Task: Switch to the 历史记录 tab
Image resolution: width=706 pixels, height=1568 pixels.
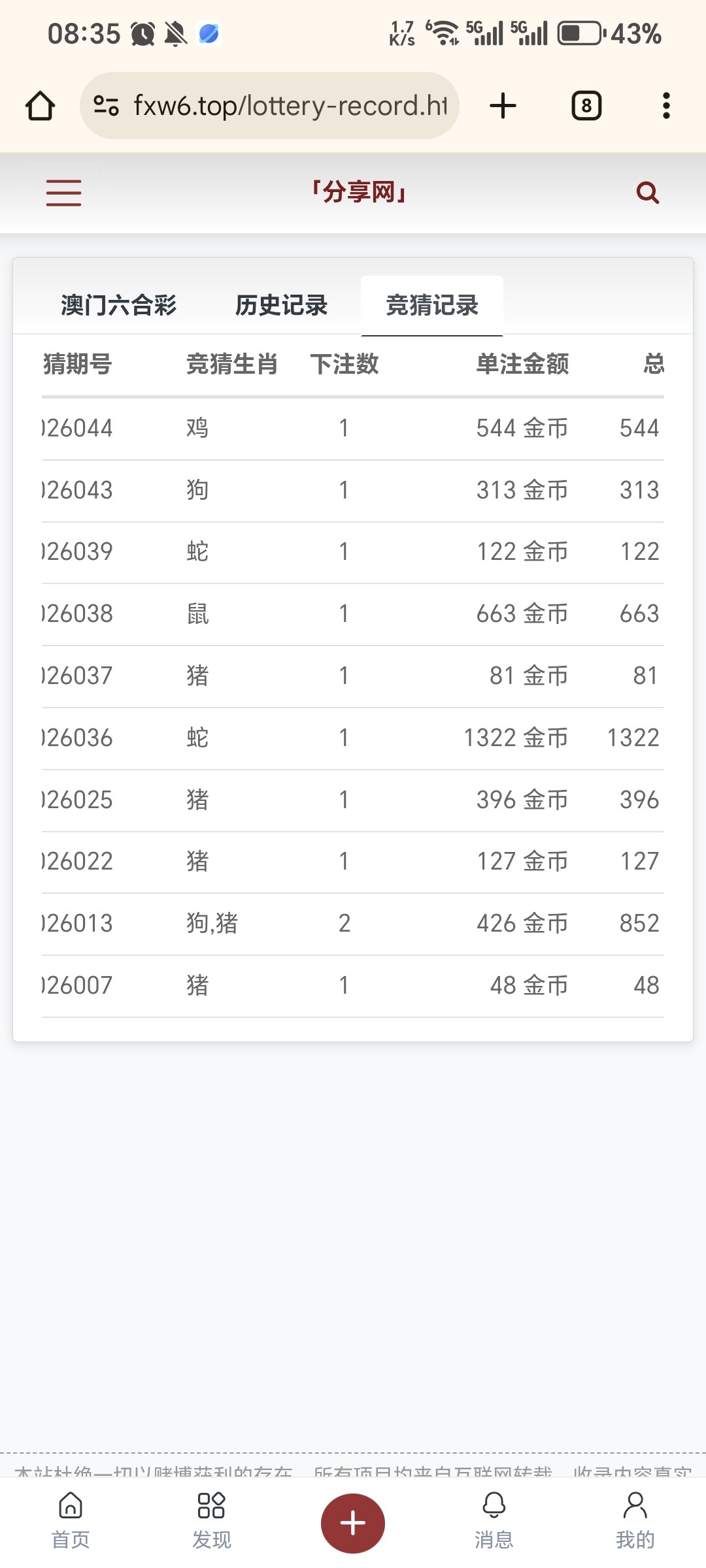Action: (281, 305)
